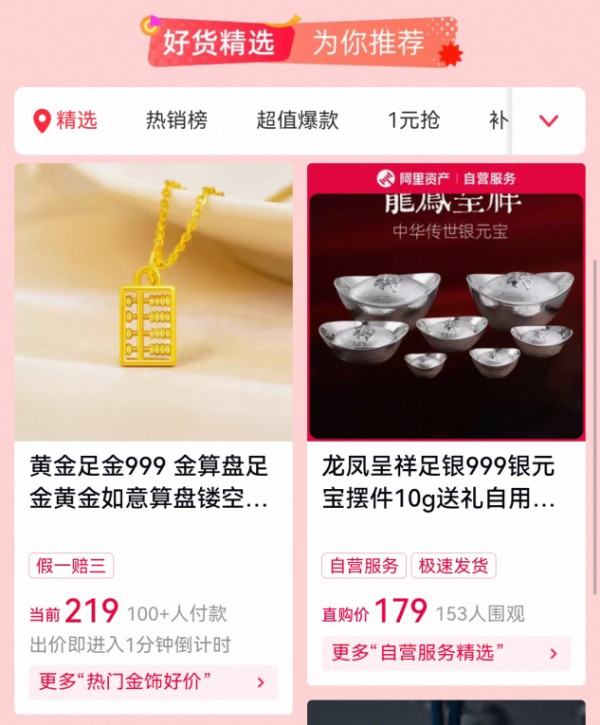This screenshot has height=725, width=600.
Task: Switch to the 精选 tab
Action: tap(66, 121)
